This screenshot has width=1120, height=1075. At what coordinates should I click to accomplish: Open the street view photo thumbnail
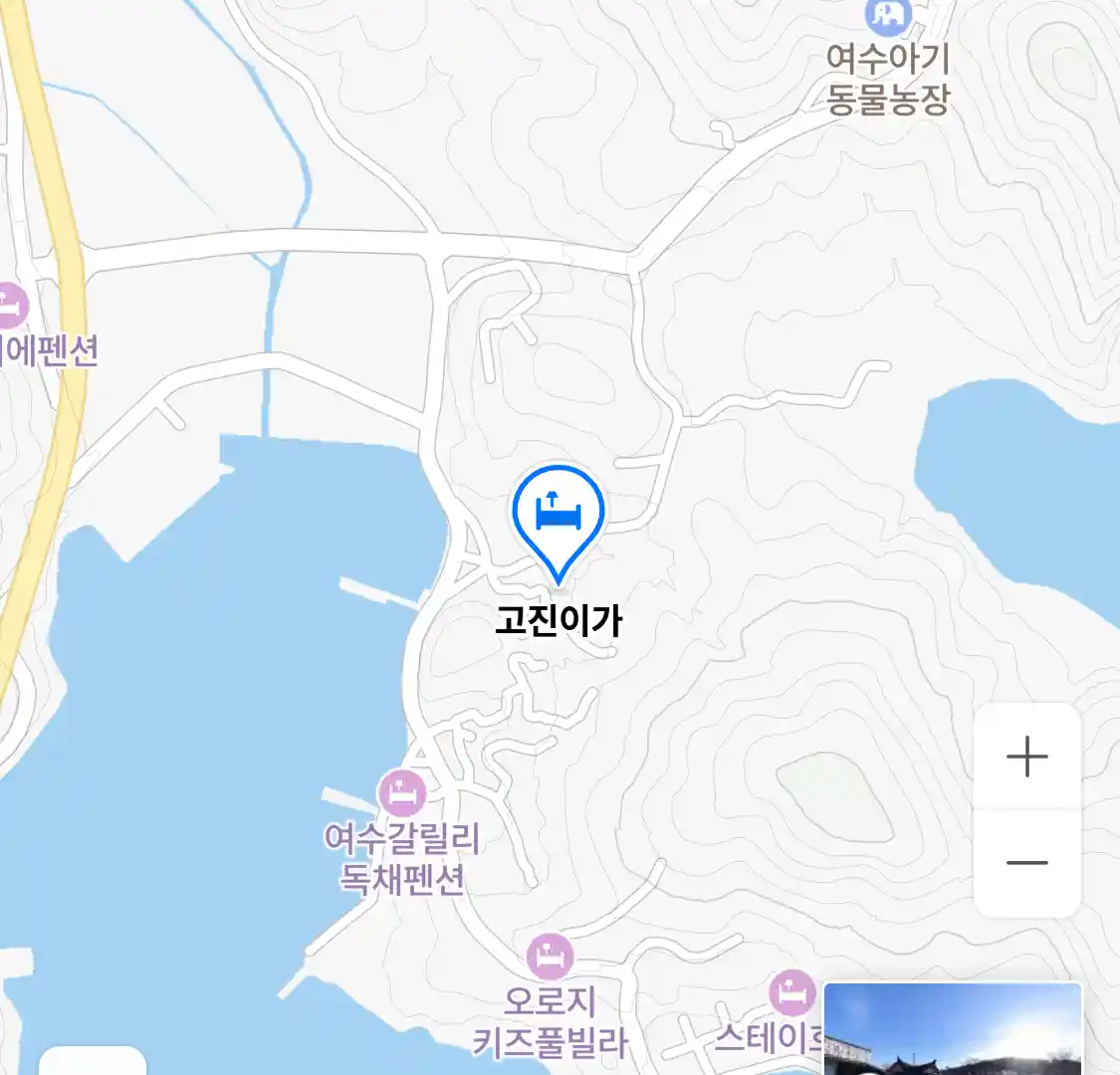(952, 1028)
